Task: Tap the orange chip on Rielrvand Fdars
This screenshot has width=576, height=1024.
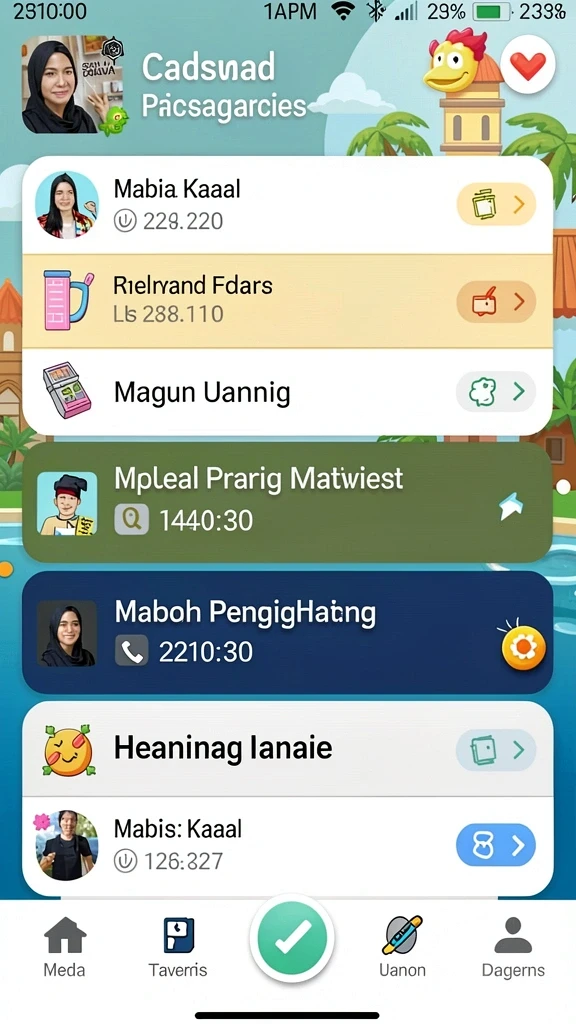Action: [496, 302]
